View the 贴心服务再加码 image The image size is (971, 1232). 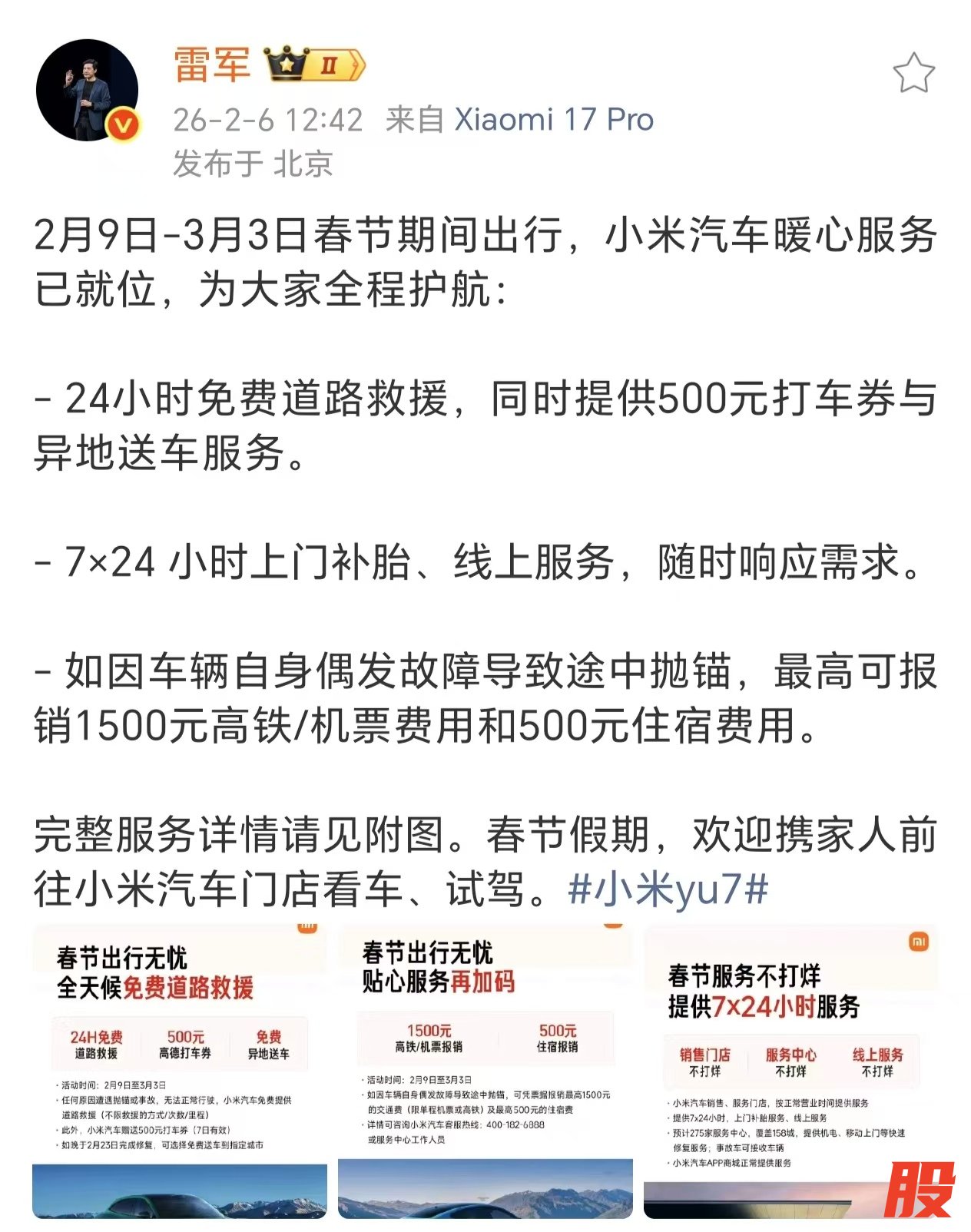485,1072
